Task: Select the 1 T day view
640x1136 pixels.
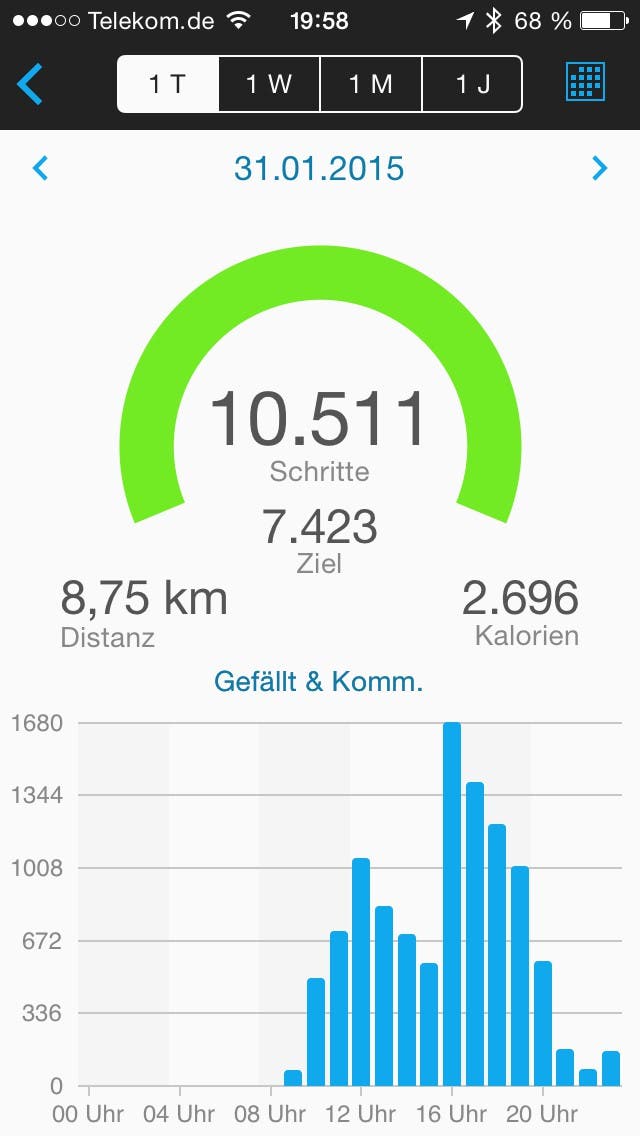Action: pyautogui.click(x=168, y=84)
